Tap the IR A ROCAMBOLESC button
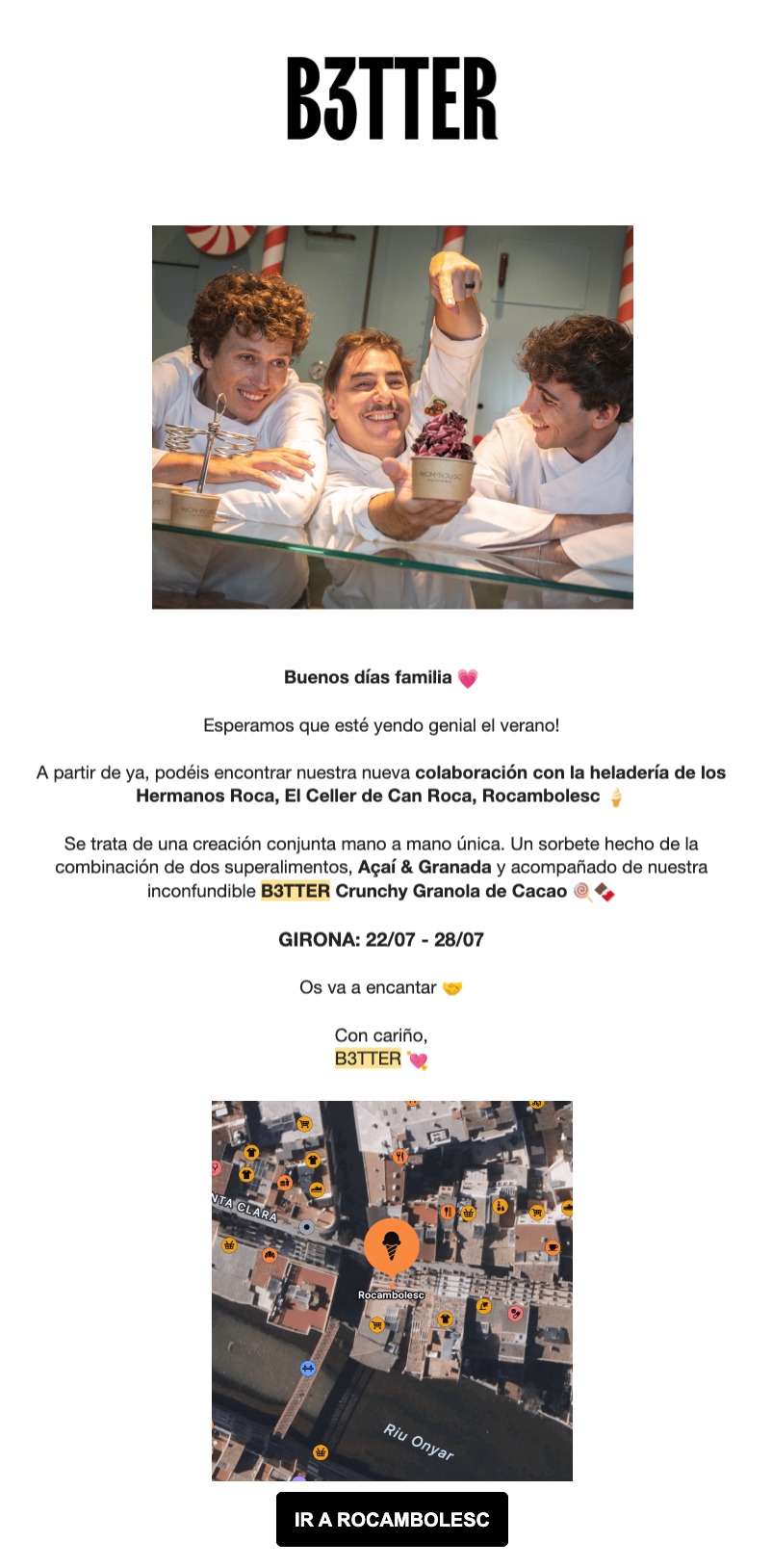 pyautogui.click(x=392, y=1519)
